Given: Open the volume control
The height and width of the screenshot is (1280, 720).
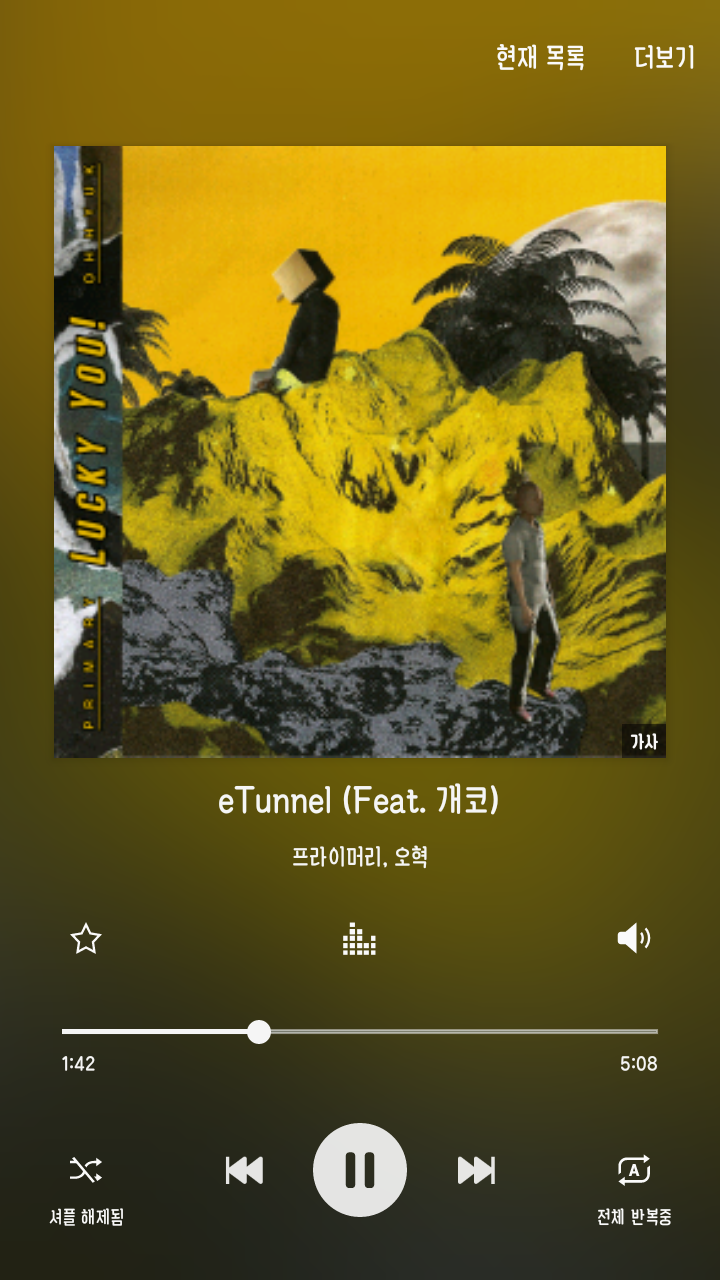Looking at the screenshot, I should [x=634, y=938].
